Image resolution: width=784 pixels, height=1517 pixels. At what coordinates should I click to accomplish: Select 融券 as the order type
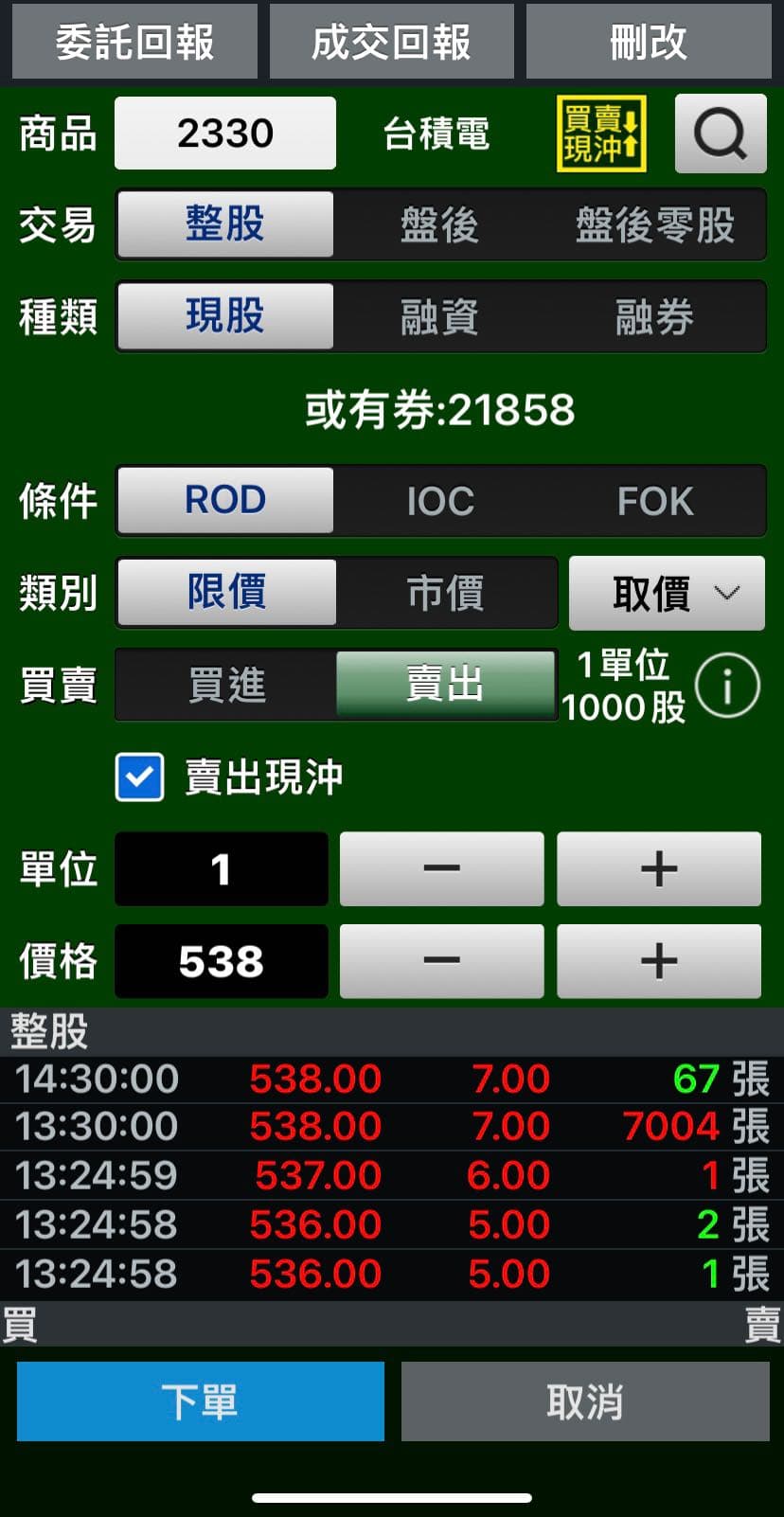pyautogui.click(x=655, y=317)
